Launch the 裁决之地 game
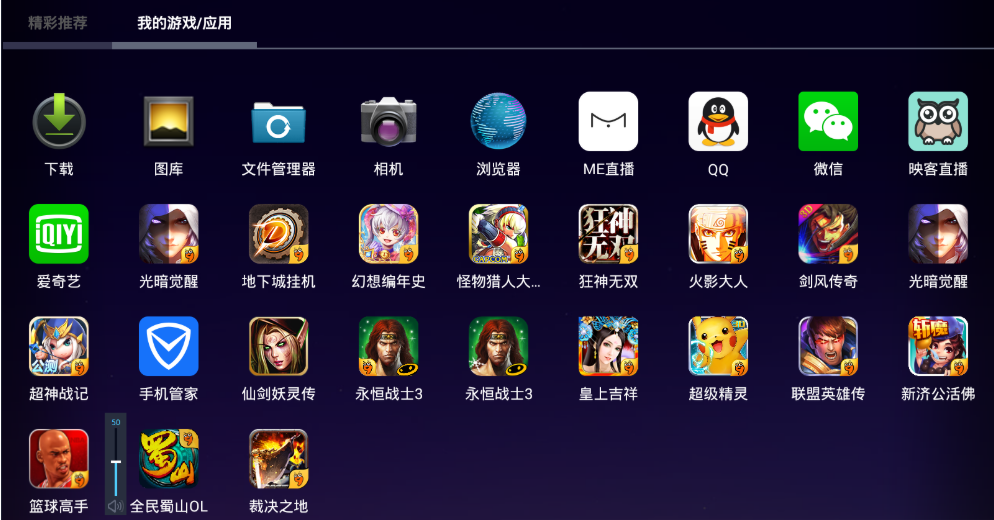This screenshot has height=520, width=994. [x=278, y=458]
